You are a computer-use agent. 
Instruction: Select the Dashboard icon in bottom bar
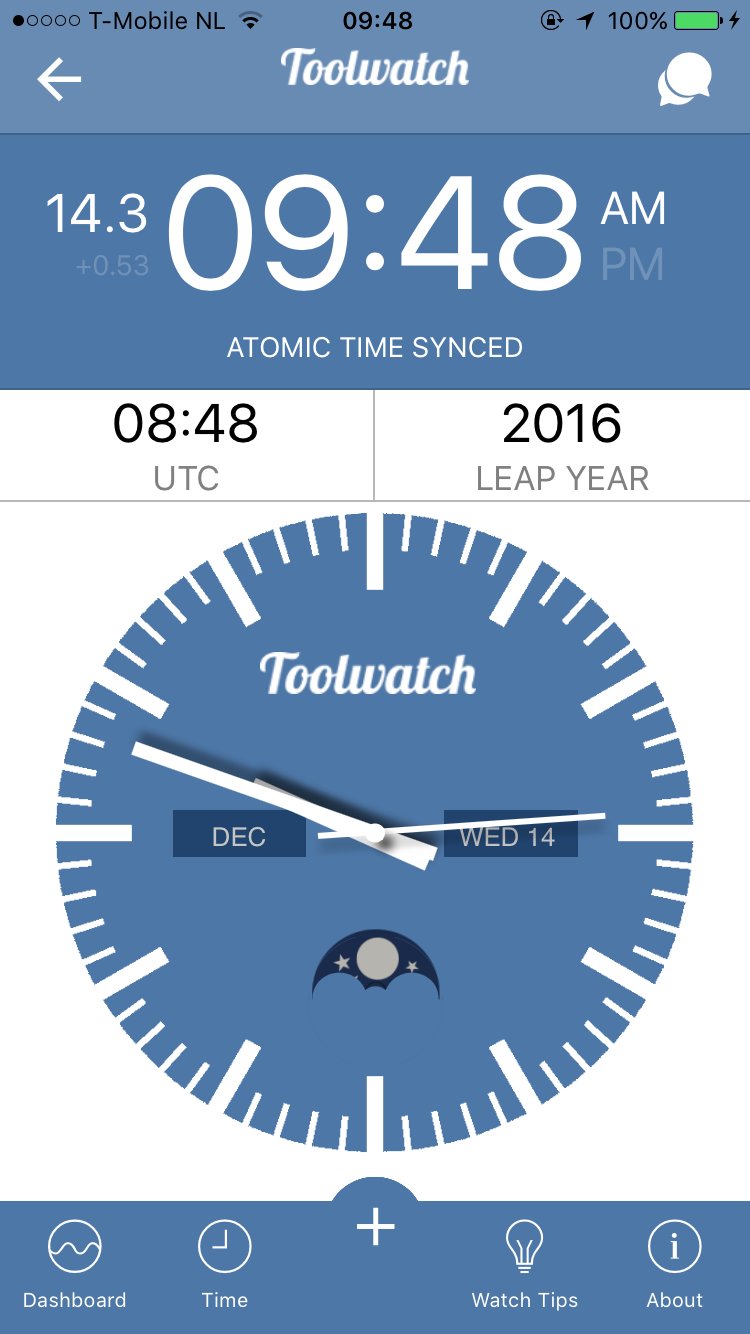(x=74, y=1245)
